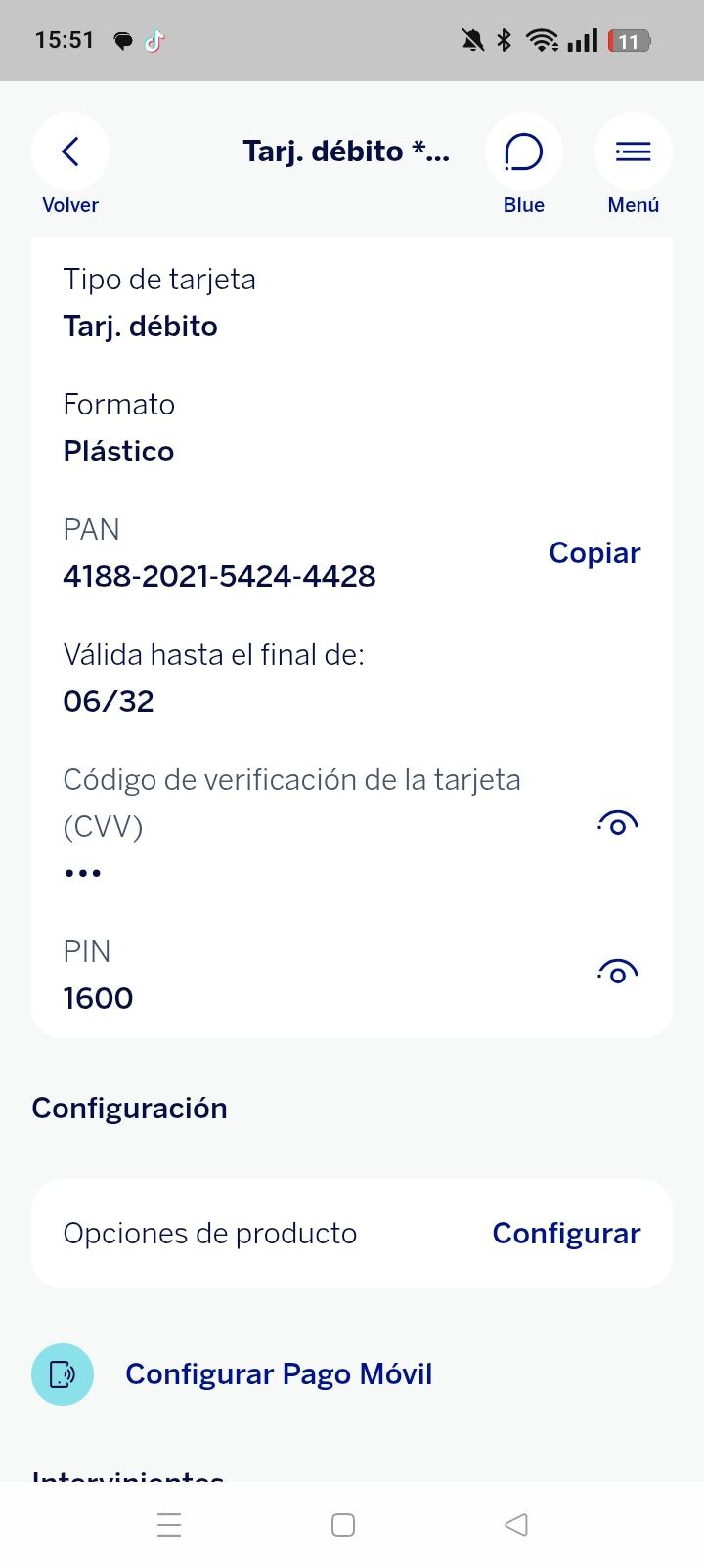The image size is (704, 1568).
Task: Go to home via system navigation
Action: point(343,1525)
